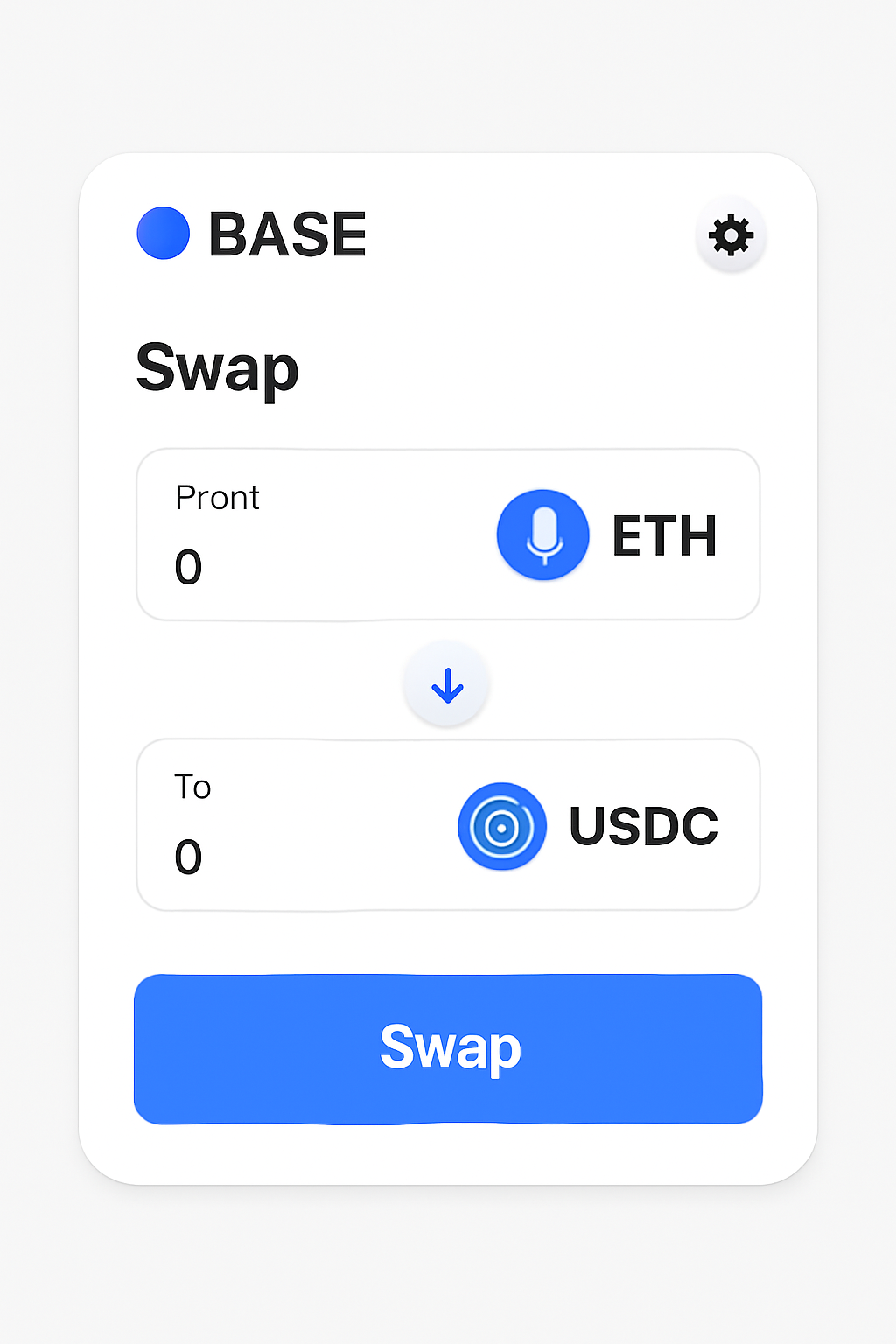896x1344 pixels.
Task: Select the ETH icon in the Pront field
Action: [x=542, y=535]
